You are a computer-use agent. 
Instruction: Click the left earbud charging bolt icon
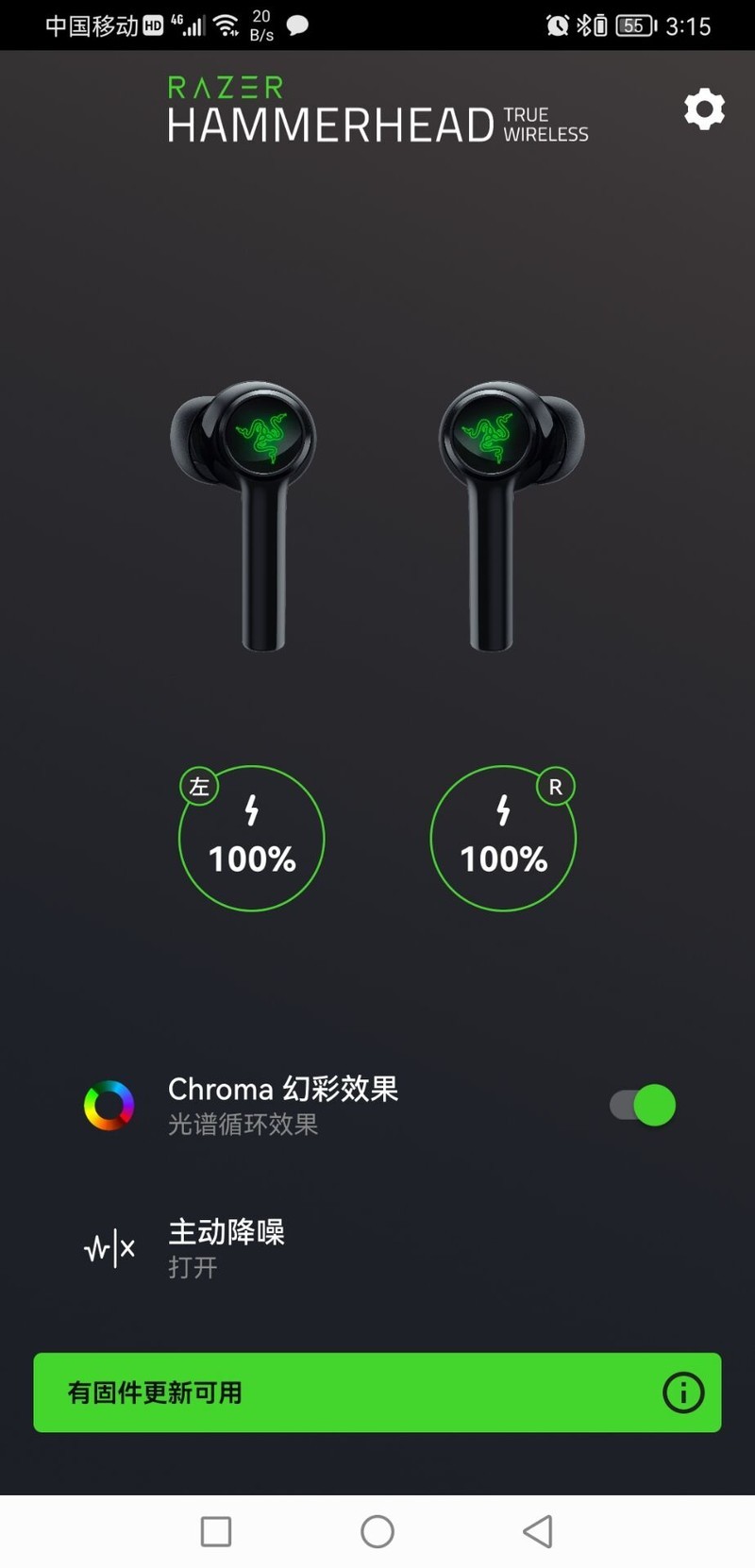pos(252,812)
